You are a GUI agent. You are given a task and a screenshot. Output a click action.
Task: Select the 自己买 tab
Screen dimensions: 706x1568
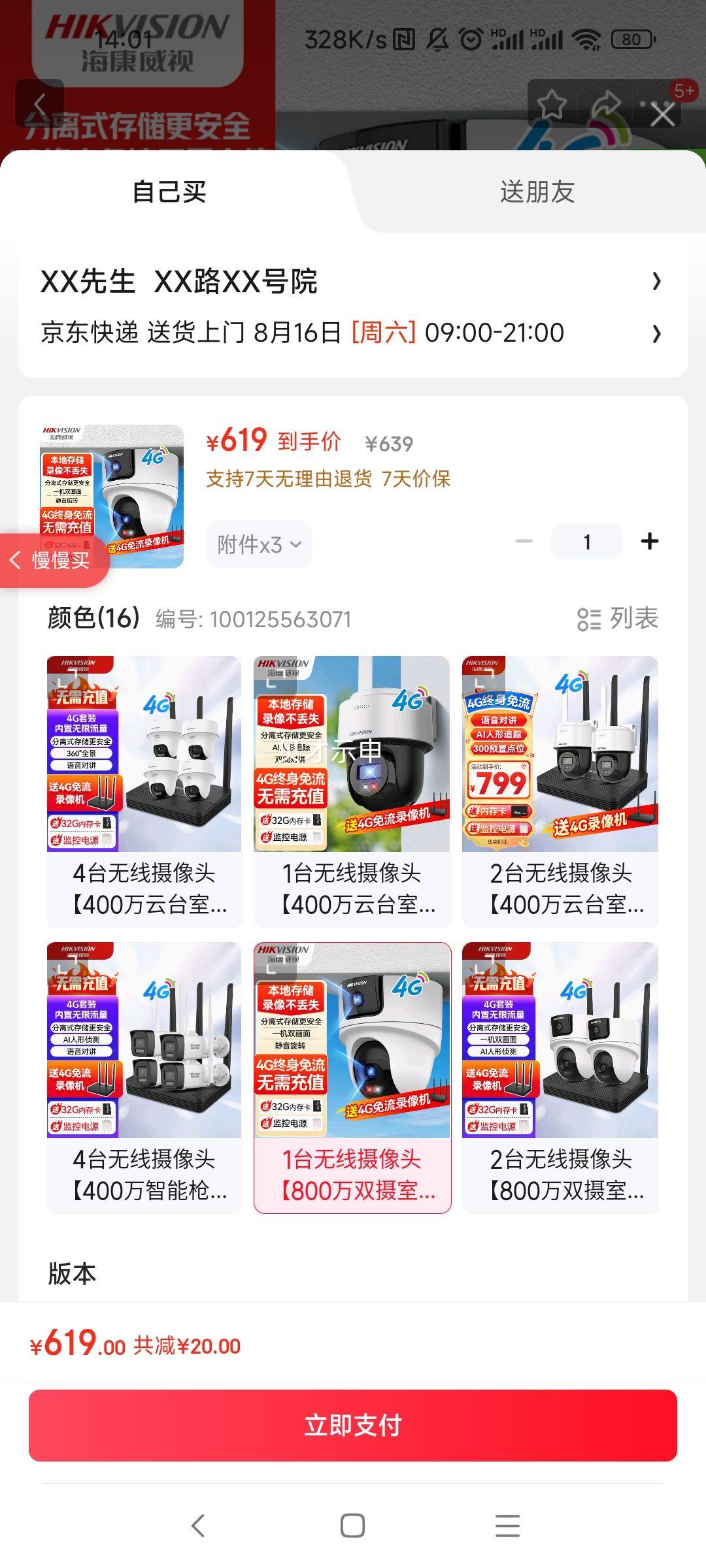(x=169, y=192)
